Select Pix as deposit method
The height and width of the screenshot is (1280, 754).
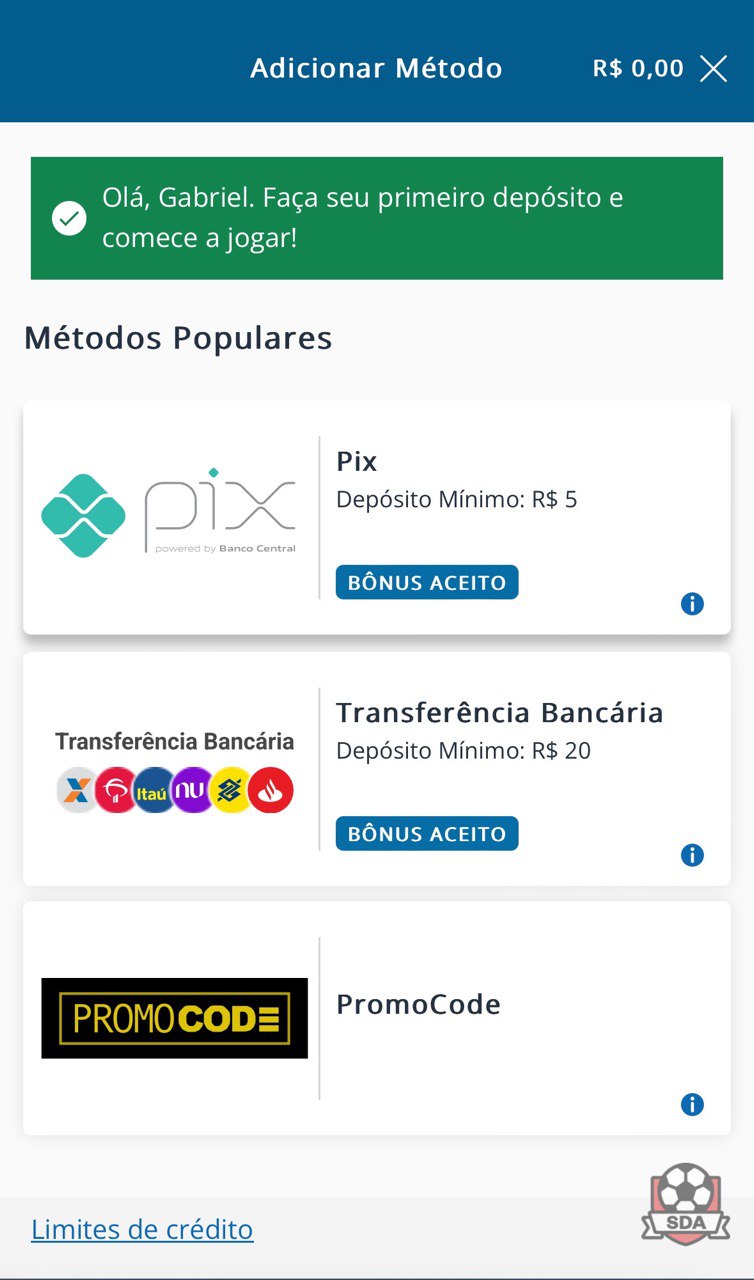click(377, 517)
